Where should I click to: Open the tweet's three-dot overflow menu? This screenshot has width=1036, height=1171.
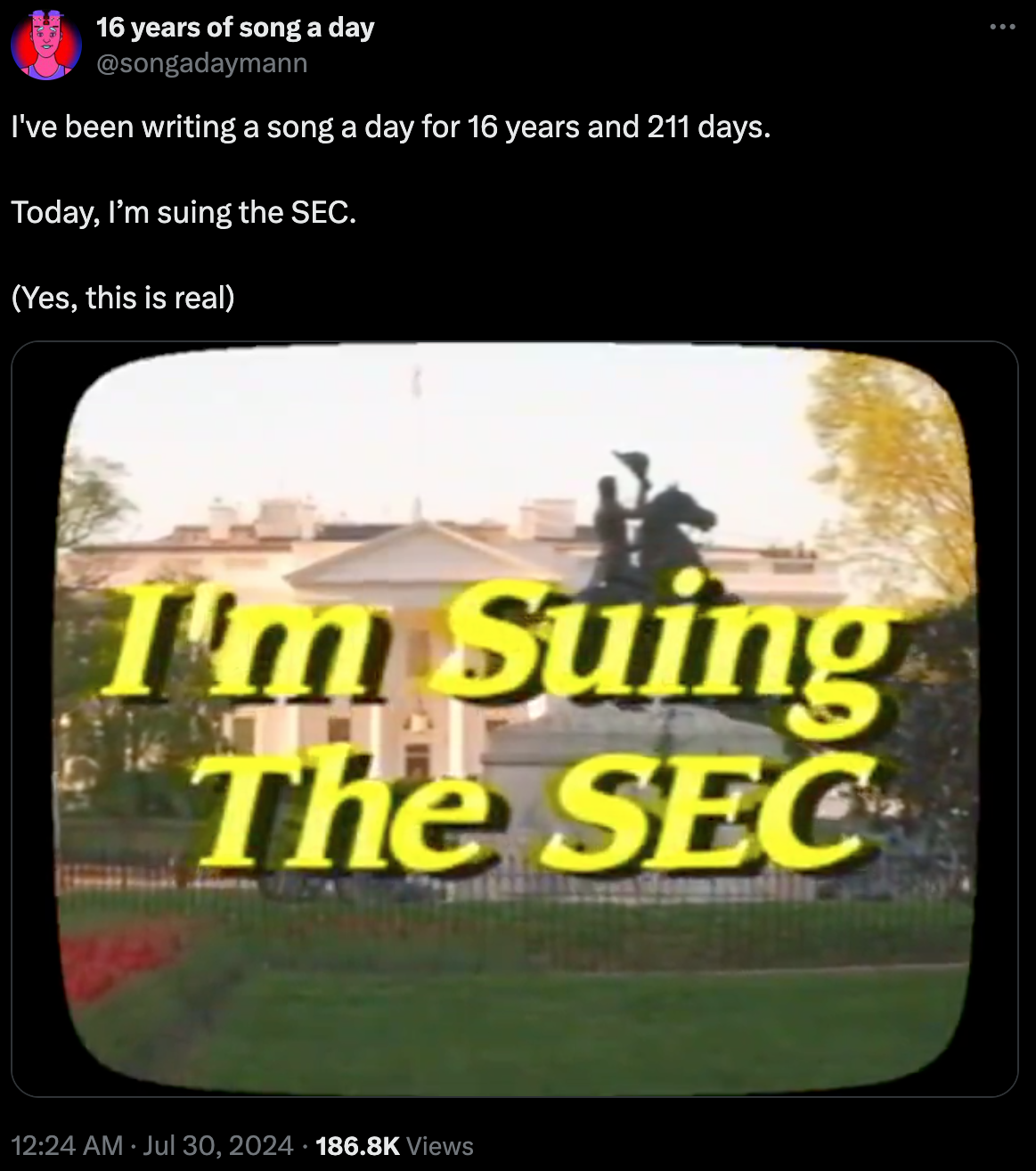(1002, 29)
